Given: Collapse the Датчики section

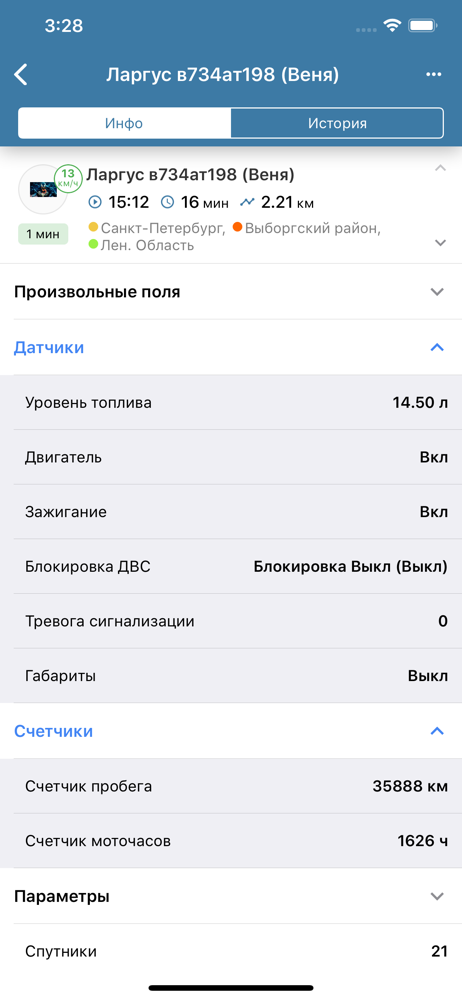Looking at the screenshot, I should pyautogui.click(x=231, y=348).
